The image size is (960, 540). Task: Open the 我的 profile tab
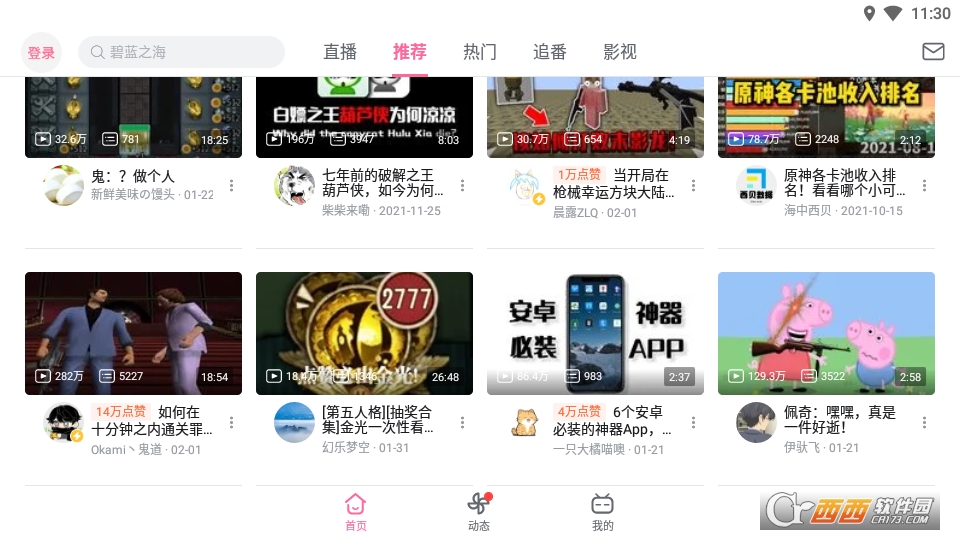pyautogui.click(x=602, y=511)
